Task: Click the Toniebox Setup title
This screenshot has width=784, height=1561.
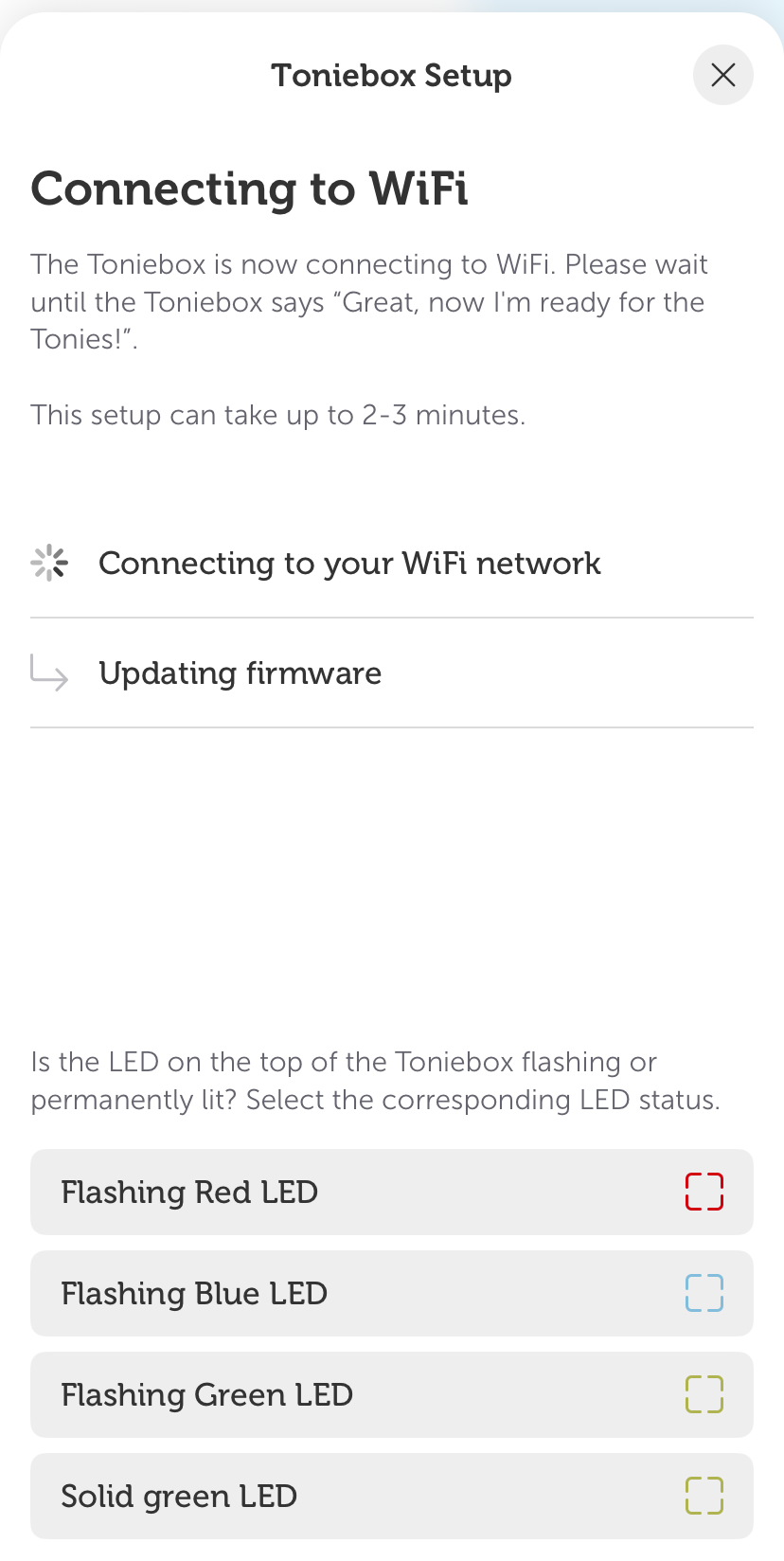Action: click(391, 75)
